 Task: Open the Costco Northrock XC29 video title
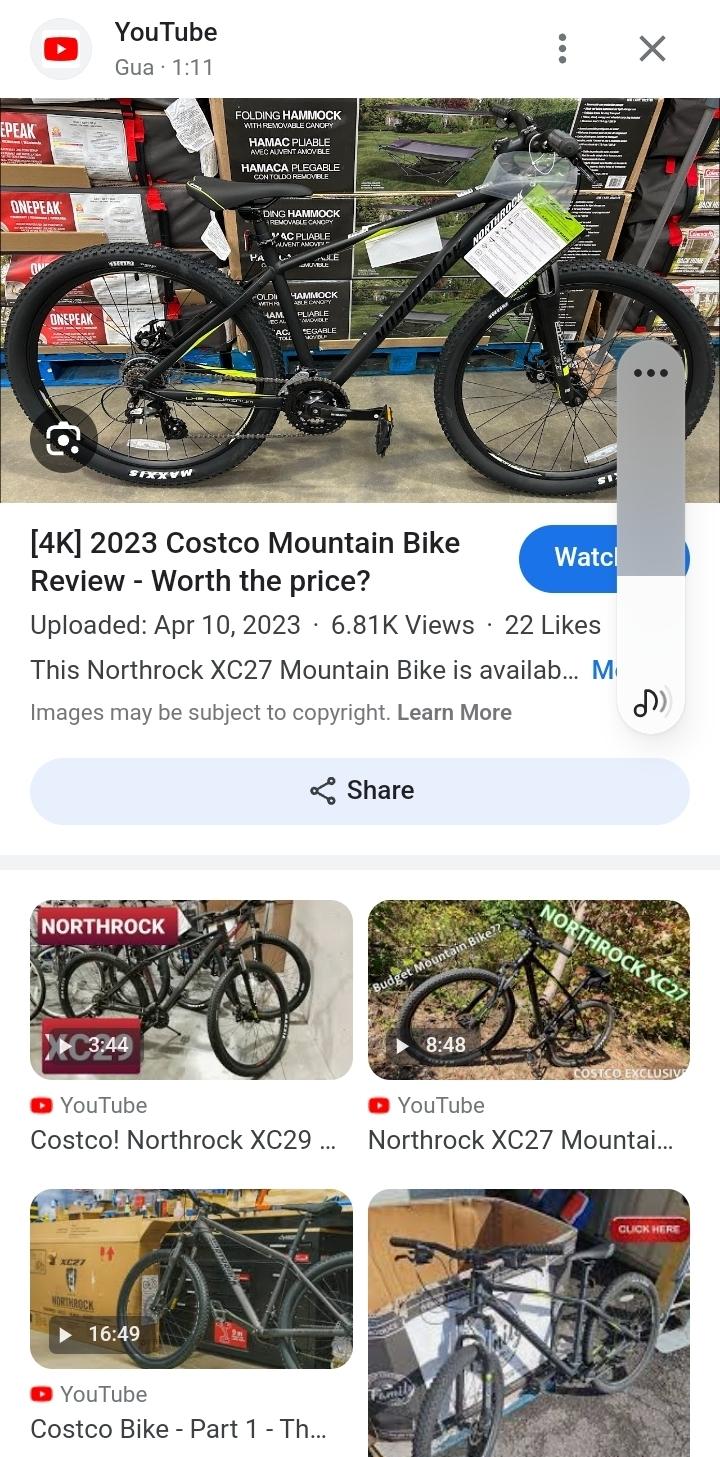[x=185, y=1140]
